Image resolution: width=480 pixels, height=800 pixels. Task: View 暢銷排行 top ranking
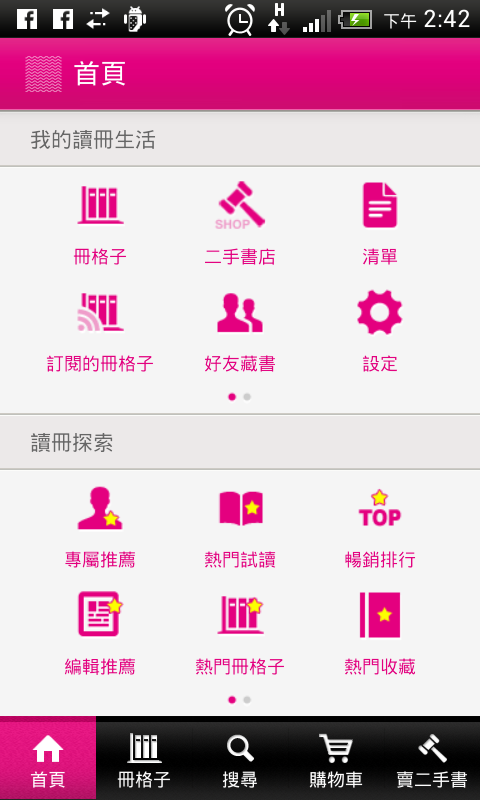[x=380, y=527]
